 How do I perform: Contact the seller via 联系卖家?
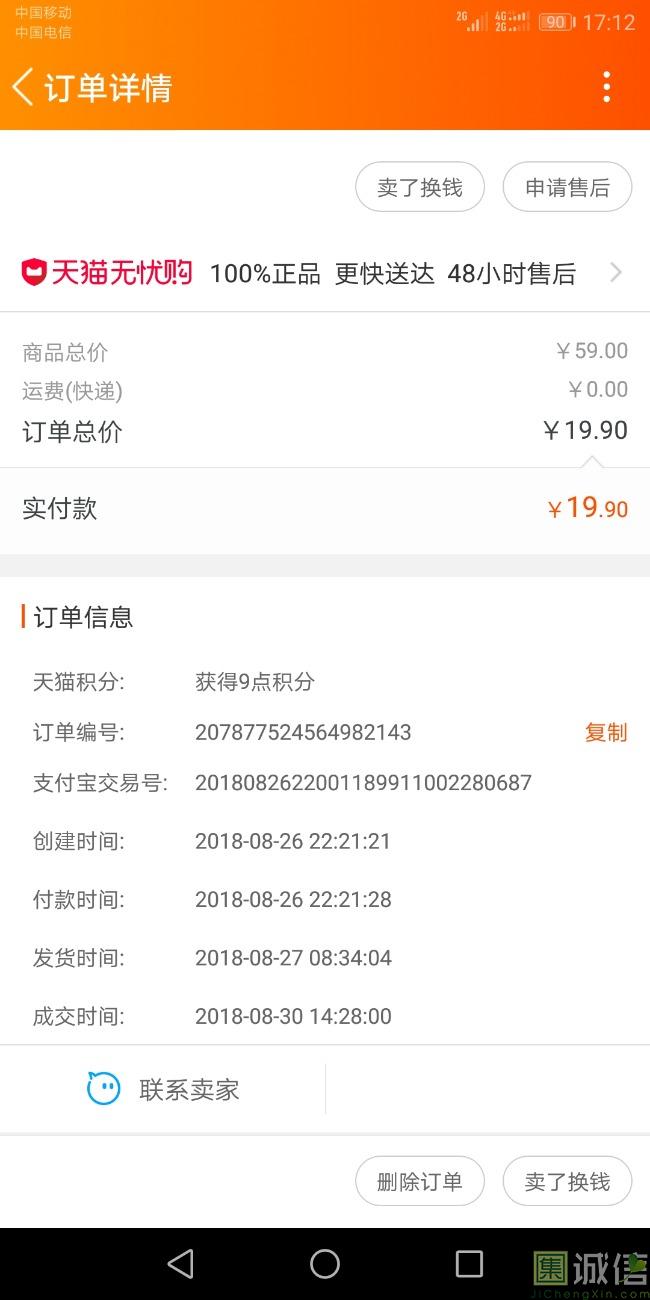pos(163,1089)
